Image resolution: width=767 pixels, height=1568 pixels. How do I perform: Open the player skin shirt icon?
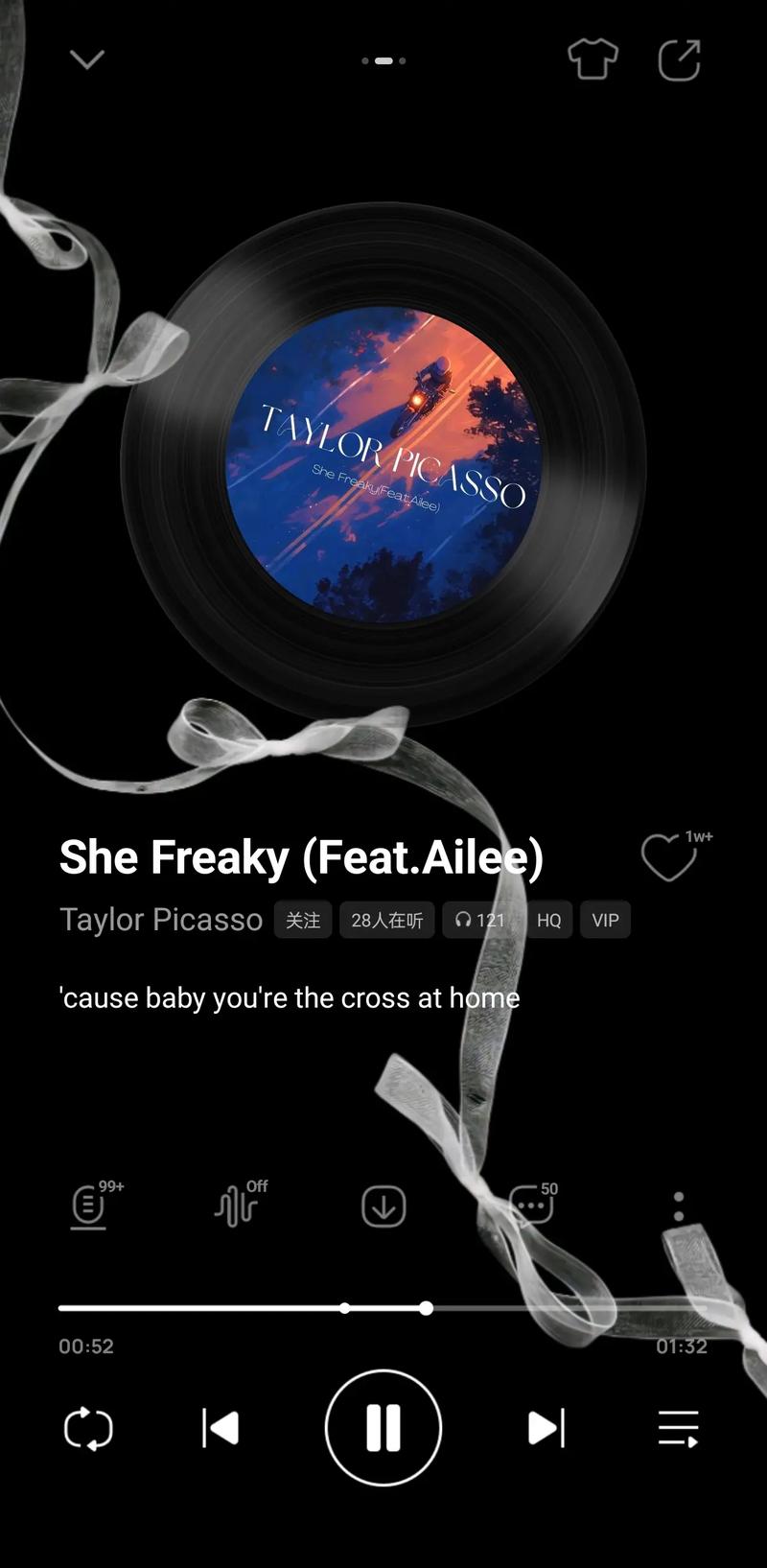click(593, 59)
